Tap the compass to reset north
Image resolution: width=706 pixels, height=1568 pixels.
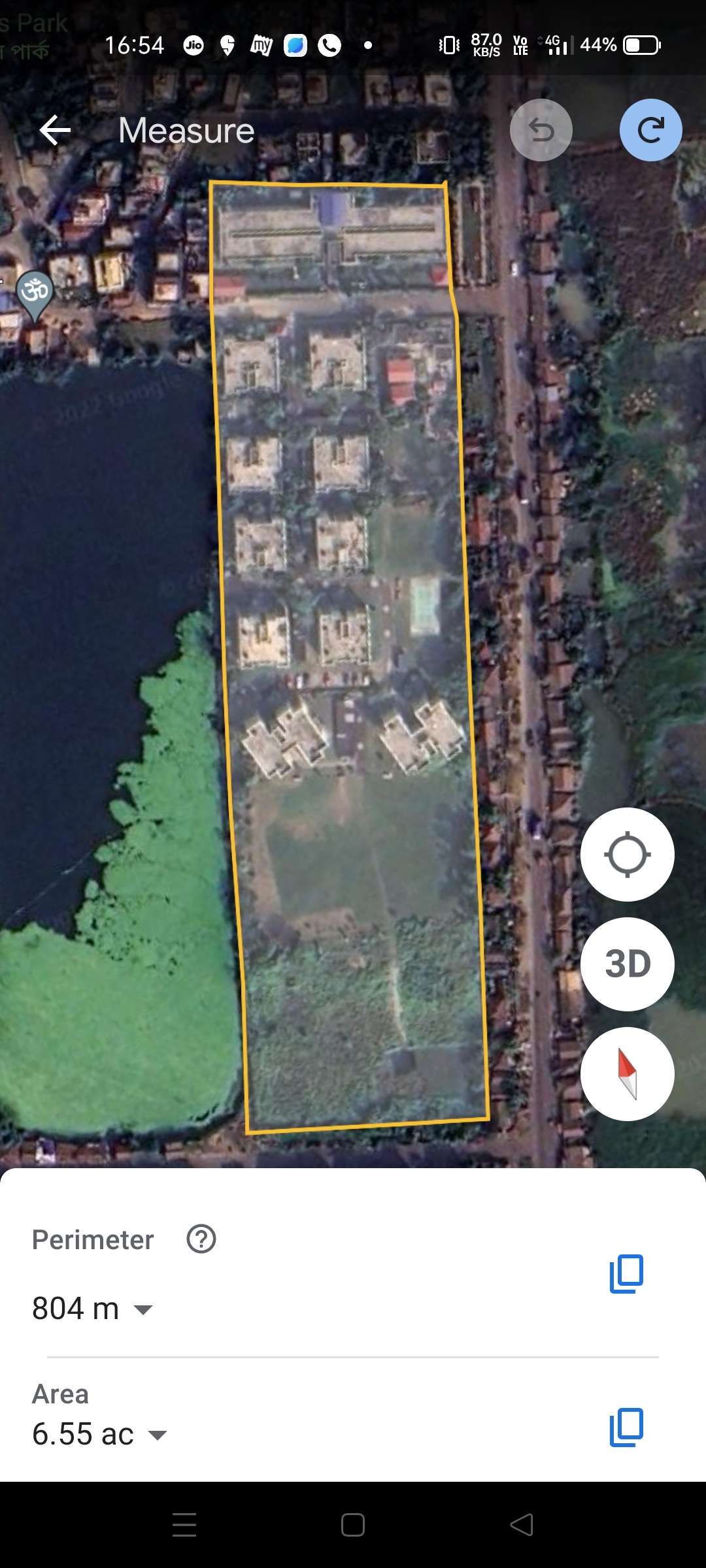click(x=628, y=1074)
